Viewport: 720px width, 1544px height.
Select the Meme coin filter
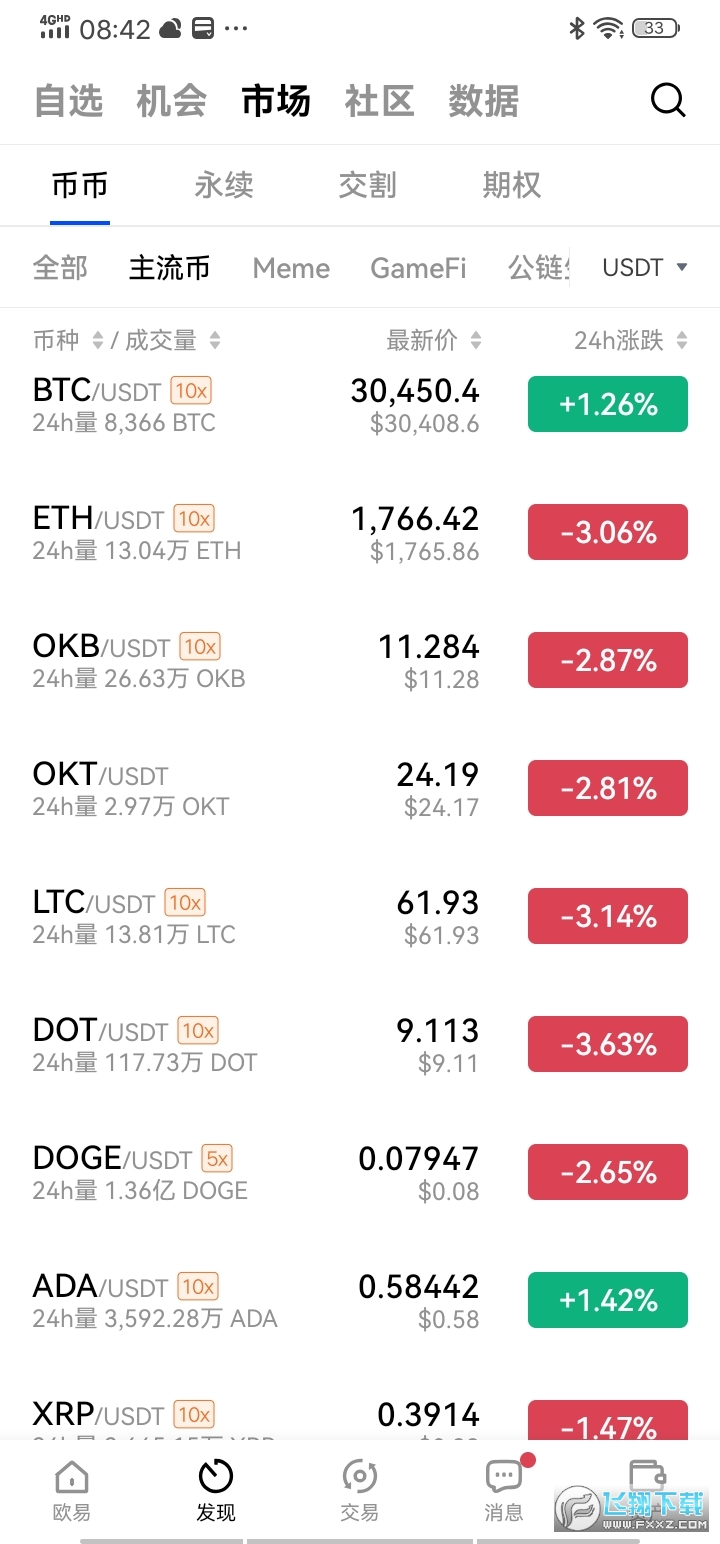pos(290,267)
